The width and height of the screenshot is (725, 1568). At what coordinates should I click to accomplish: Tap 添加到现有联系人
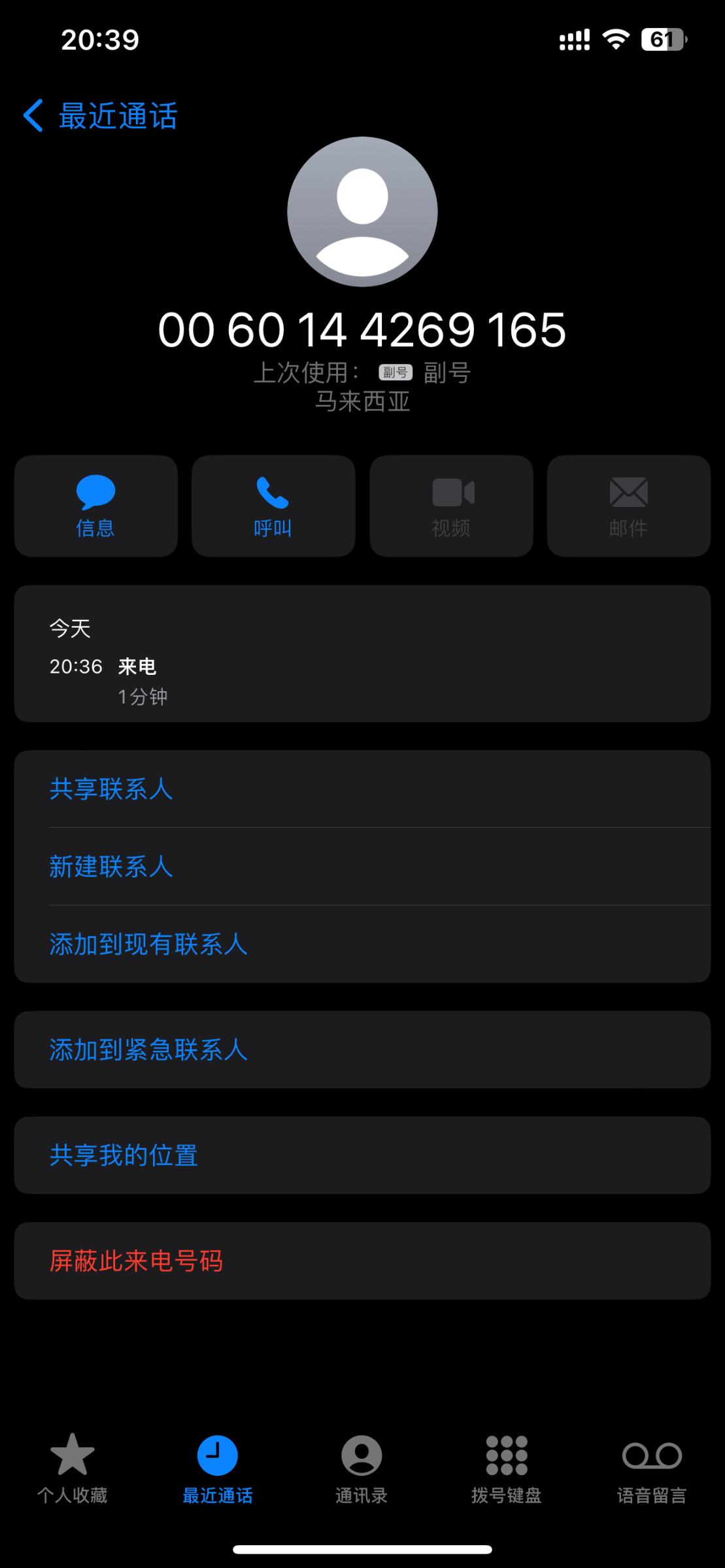[362, 944]
